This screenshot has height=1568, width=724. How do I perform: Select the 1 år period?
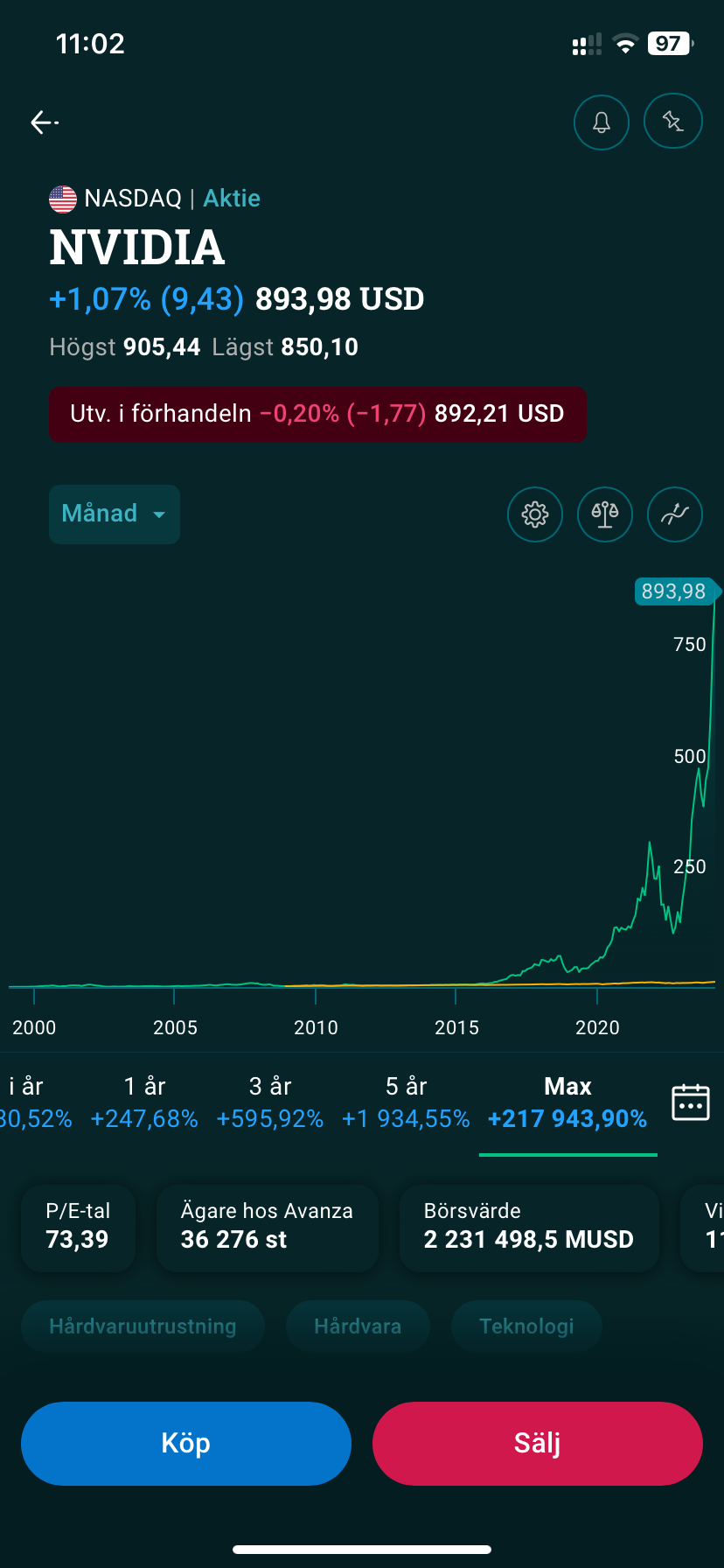pyautogui.click(x=144, y=1102)
